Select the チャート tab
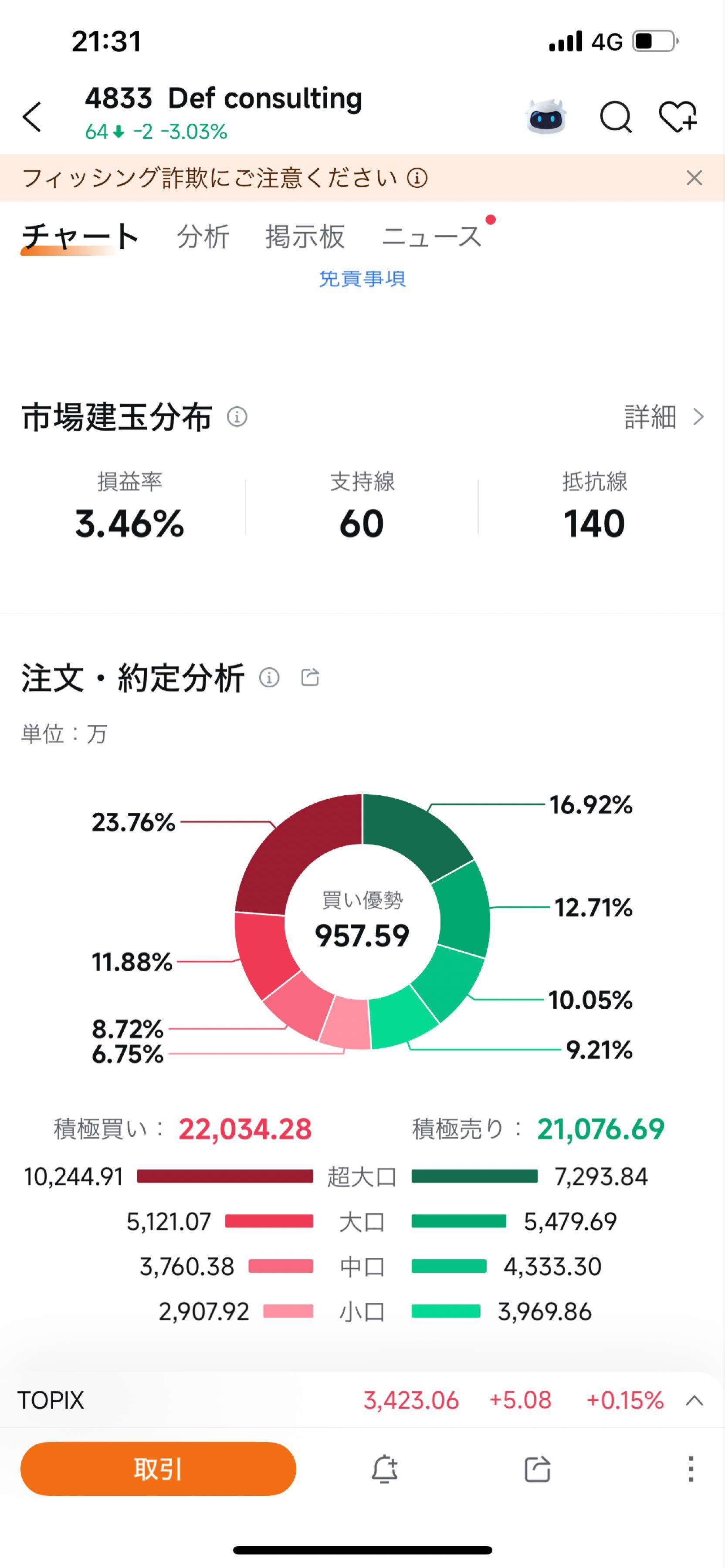725x1568 pixels. tap(80, 237)
